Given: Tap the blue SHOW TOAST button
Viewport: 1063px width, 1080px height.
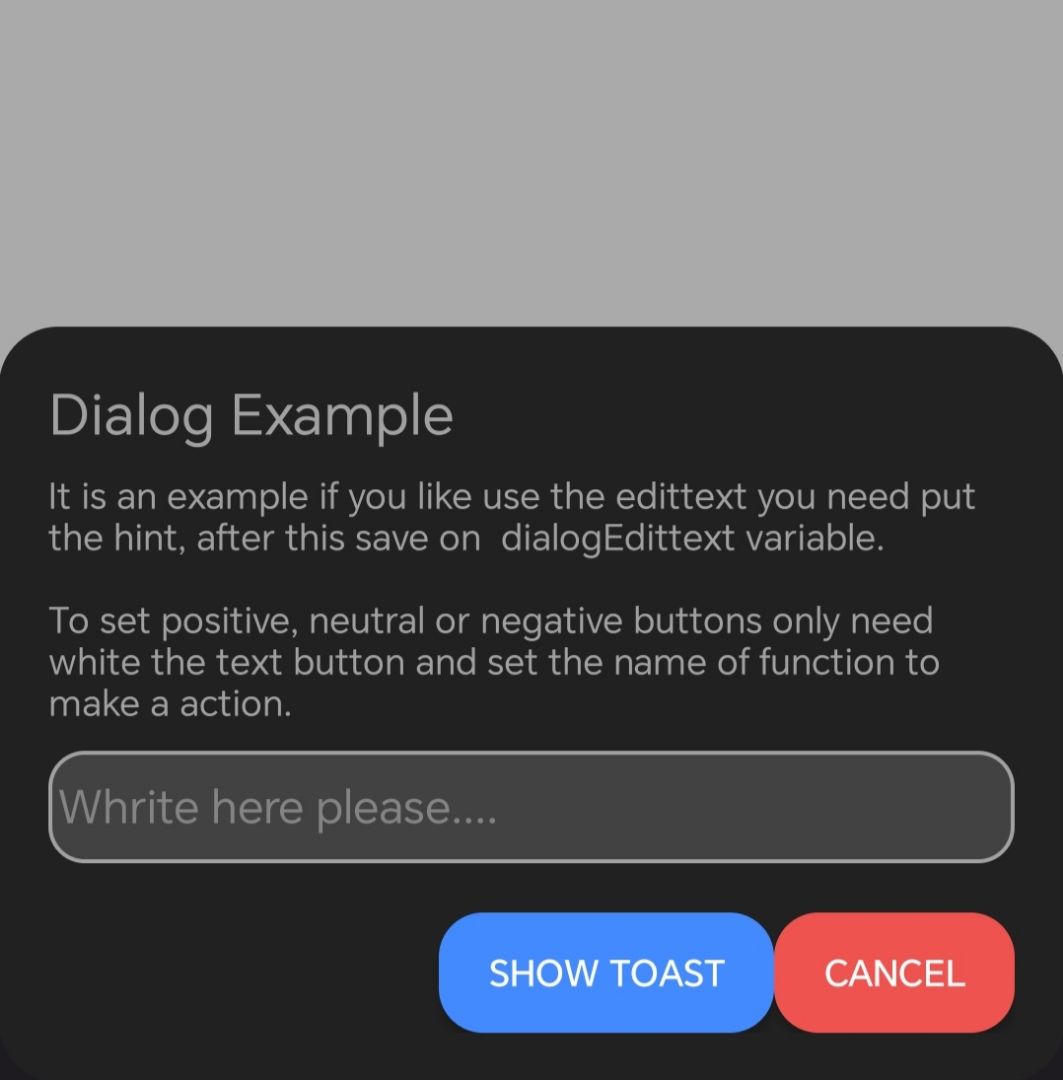Looking at the screenshot, I should click(606, 972).
